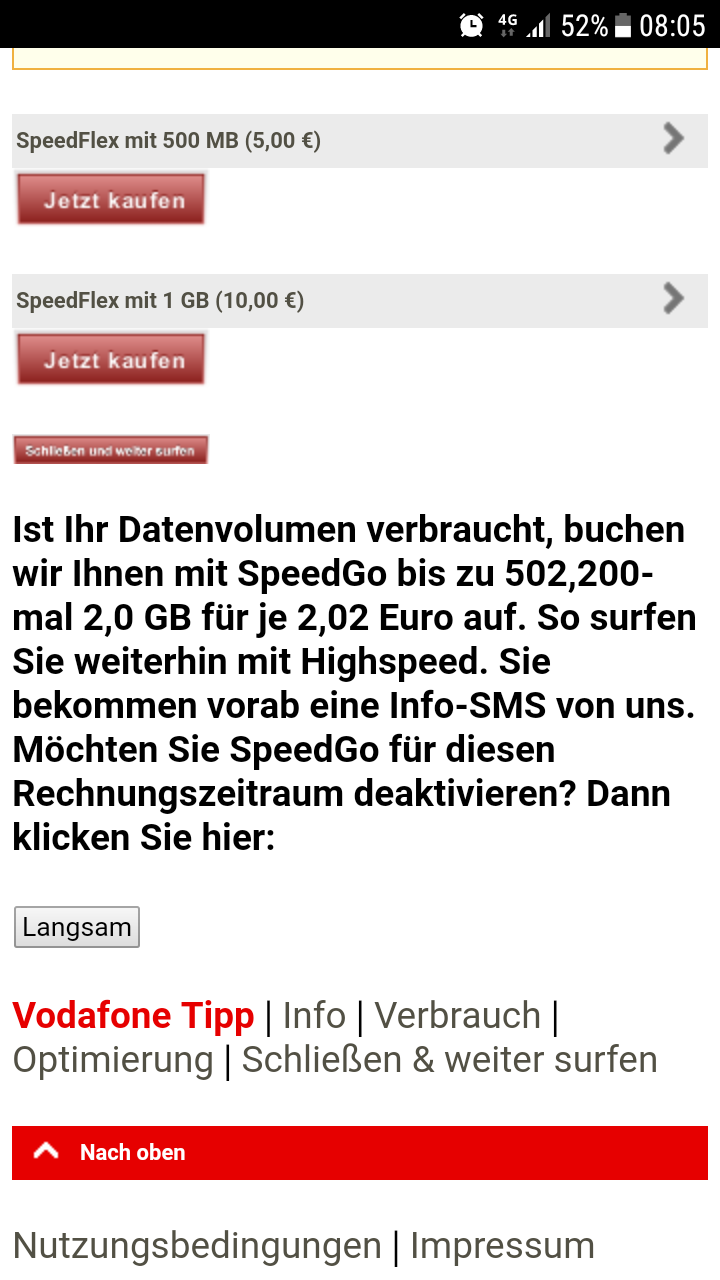Click Jetzt kaufen under SpeedFlex 500 MB
This screenshot has width=720, height=1280.
[110, 198]
